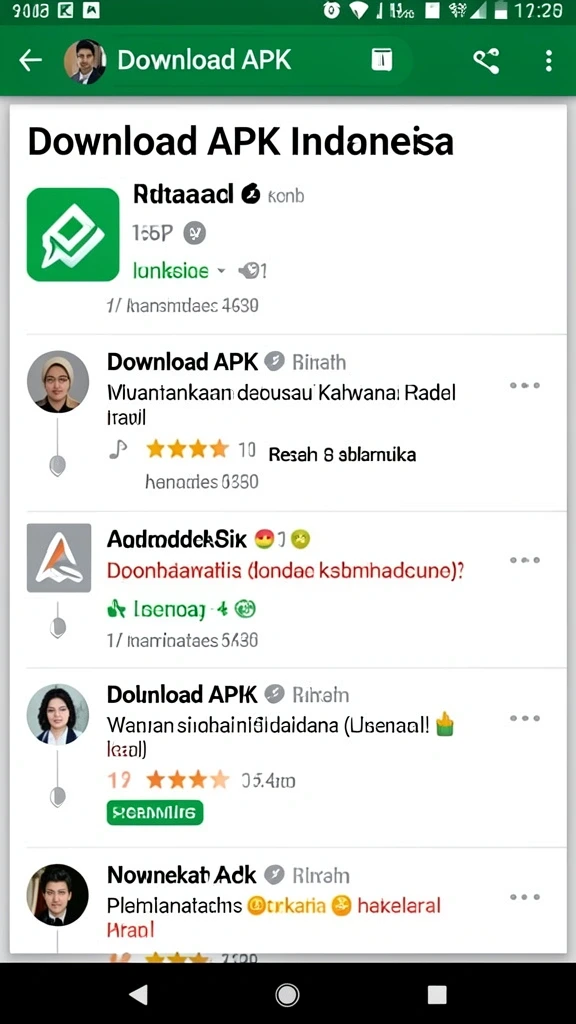The width and height of the screenshot is (576, 1024).
Task: Open the app bar overflow menu
Action: point(549,61)
